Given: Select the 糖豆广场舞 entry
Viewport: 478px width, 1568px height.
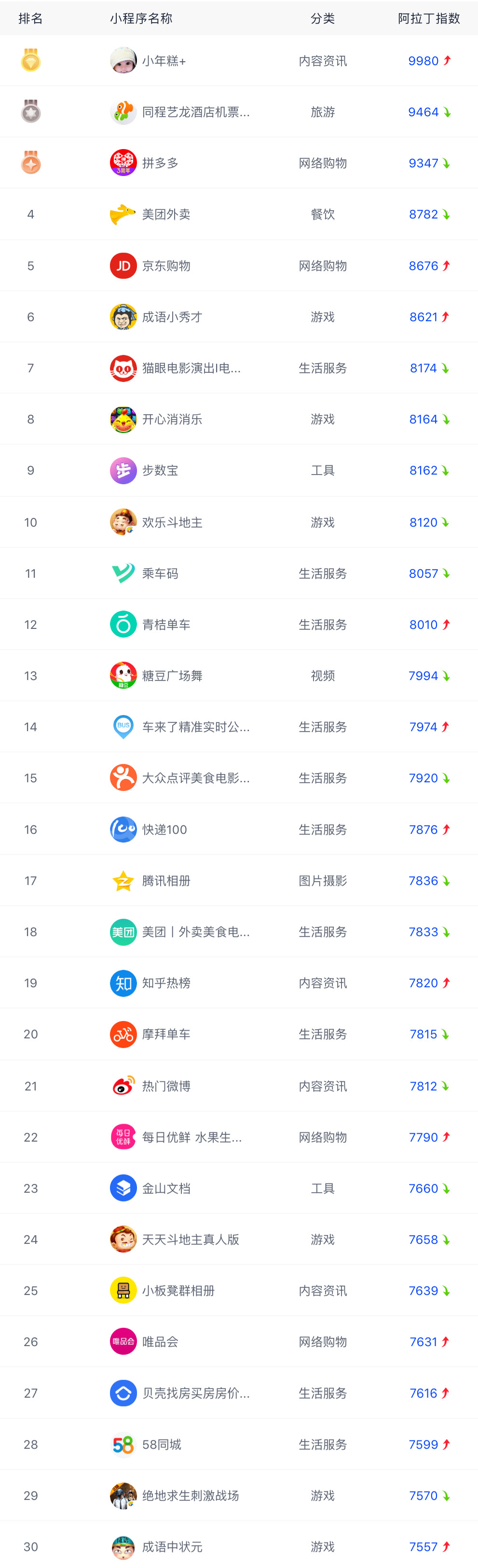Looking at the screenshot, I should tap(172, 676).
